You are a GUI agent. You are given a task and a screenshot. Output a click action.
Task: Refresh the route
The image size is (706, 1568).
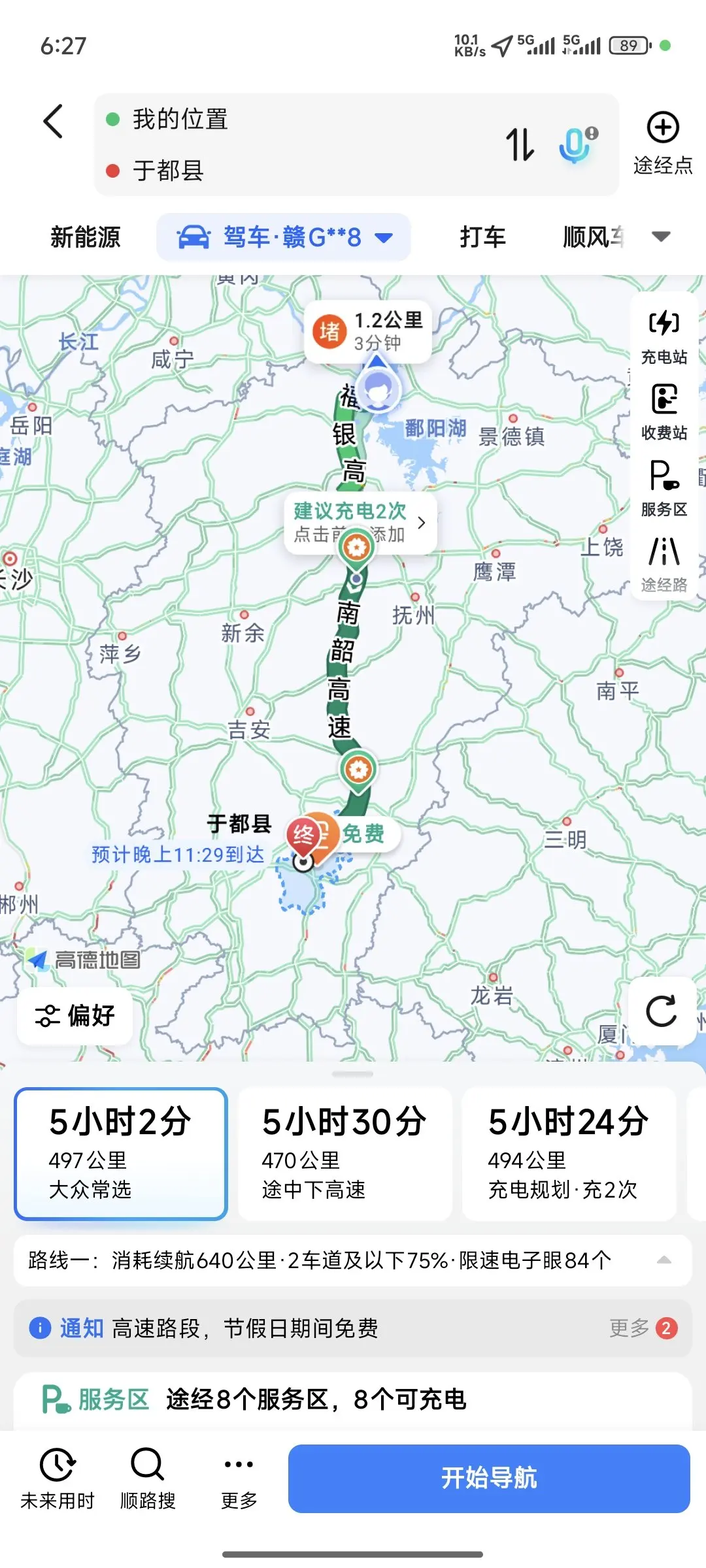click(661, 1011)
